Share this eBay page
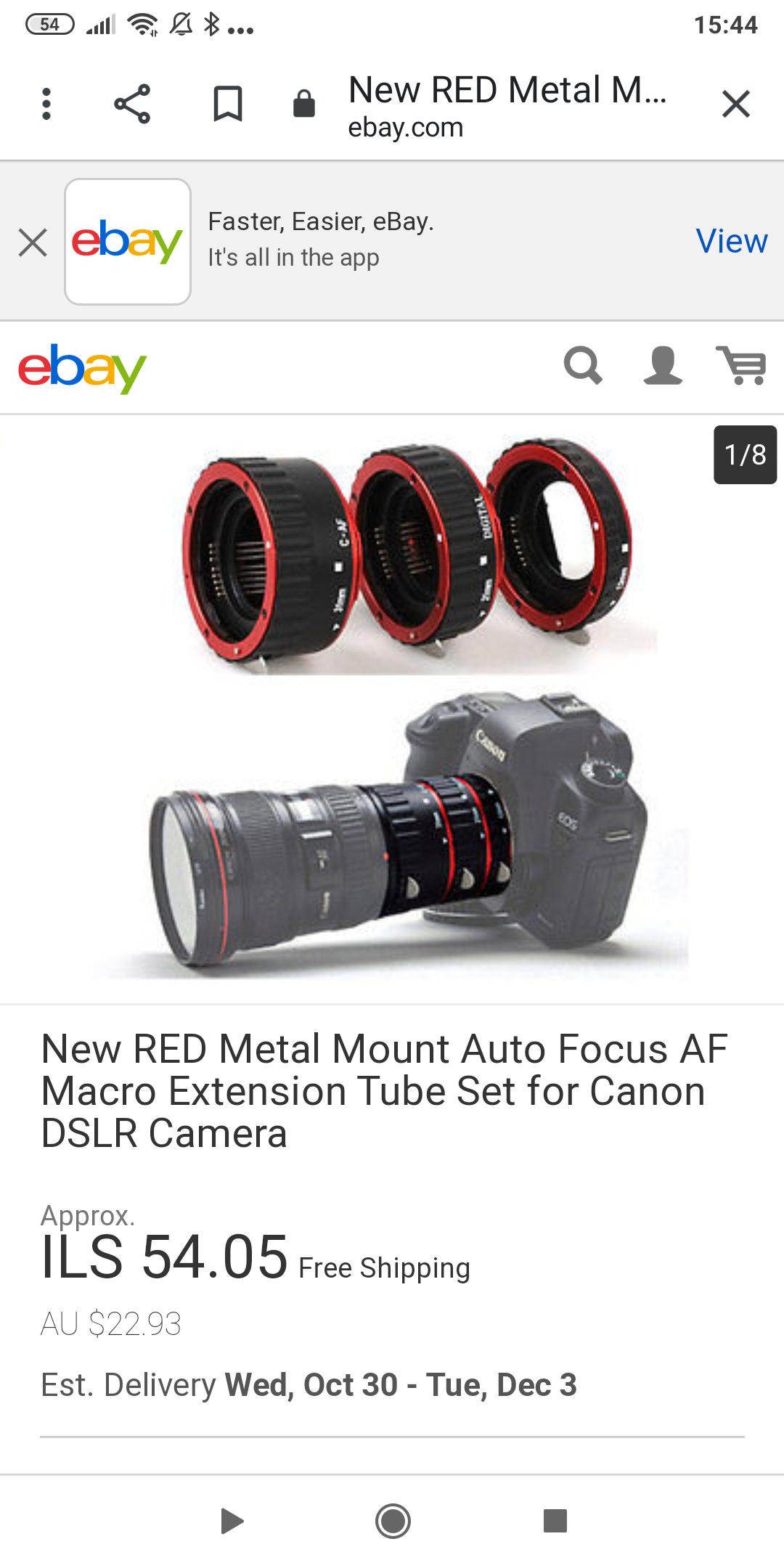The width and height of the screenshot is (784, 1568). click(x=132, y=104)
